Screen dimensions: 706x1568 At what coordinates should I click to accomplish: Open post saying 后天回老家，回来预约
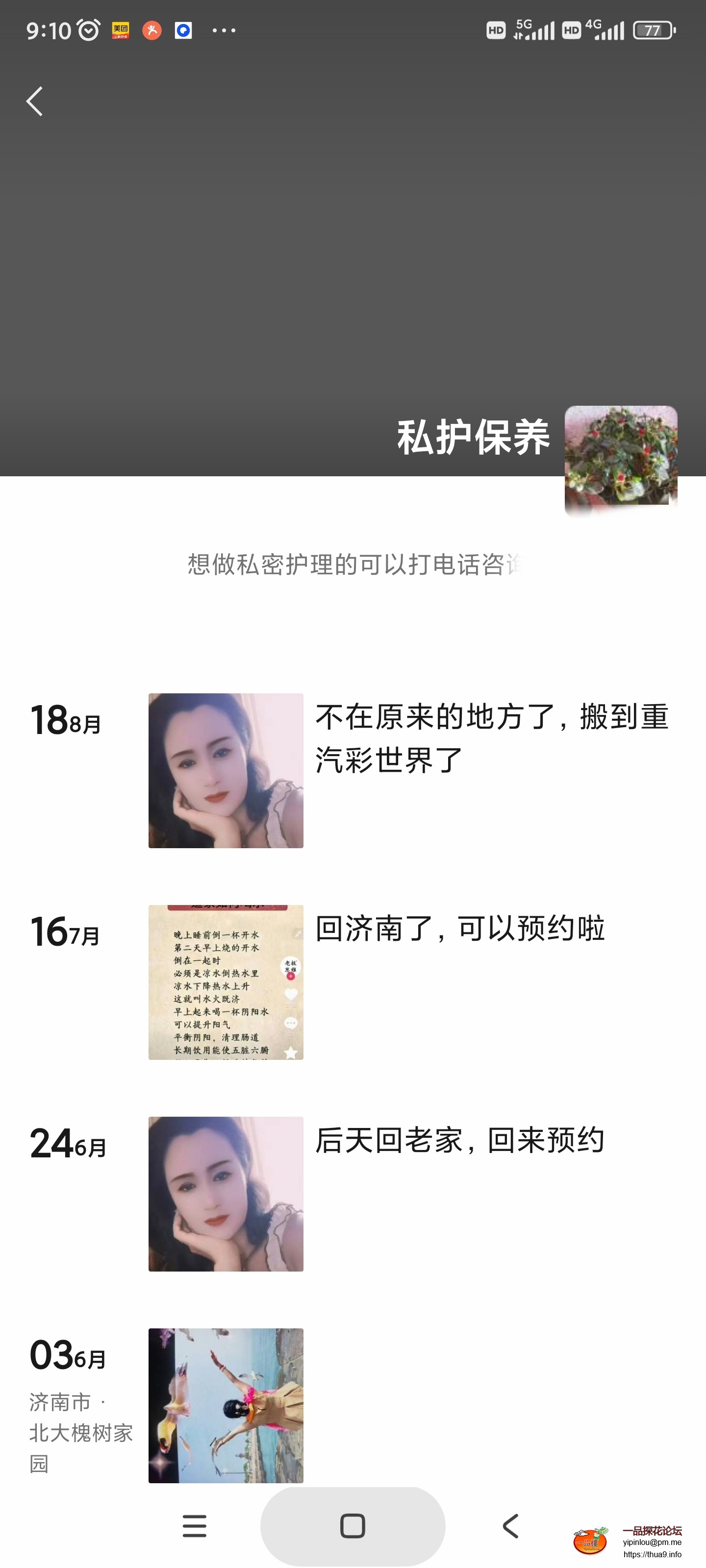click(x=459, y=1140)
